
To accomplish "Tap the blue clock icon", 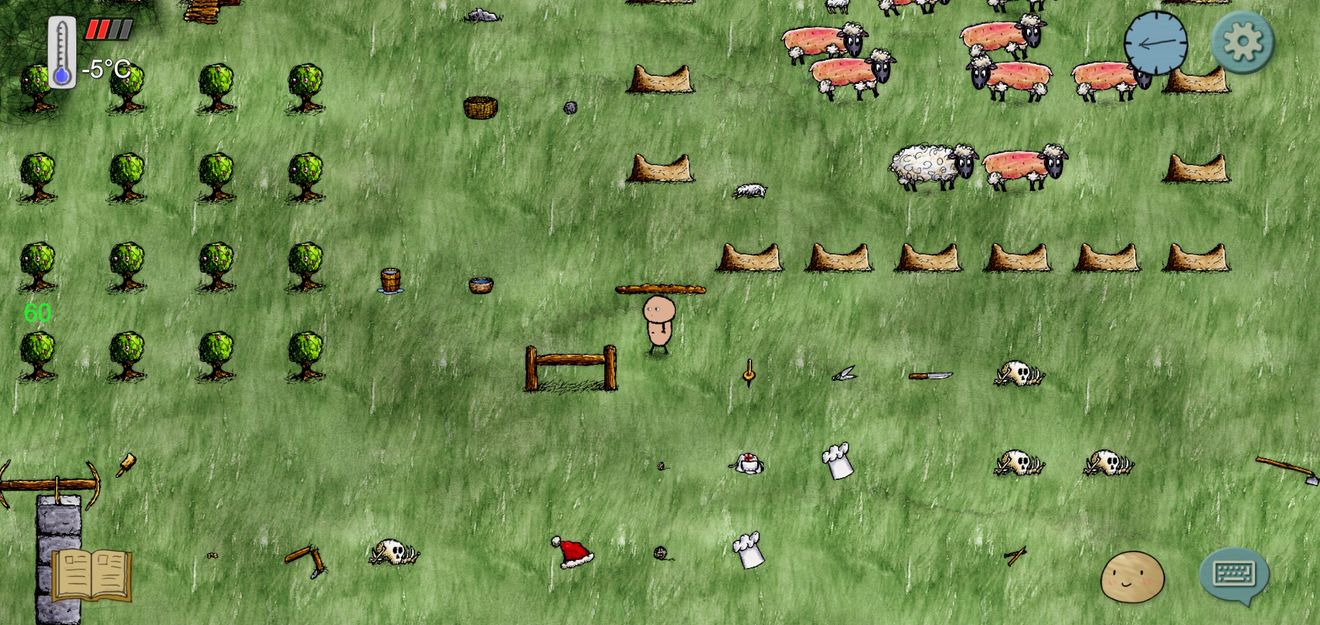I will click(1155, 43).
